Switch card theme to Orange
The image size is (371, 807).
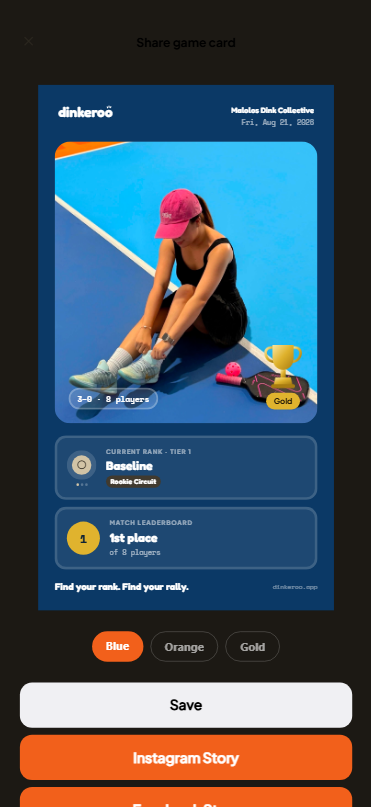pyautogui.click(x=184, y=646)
